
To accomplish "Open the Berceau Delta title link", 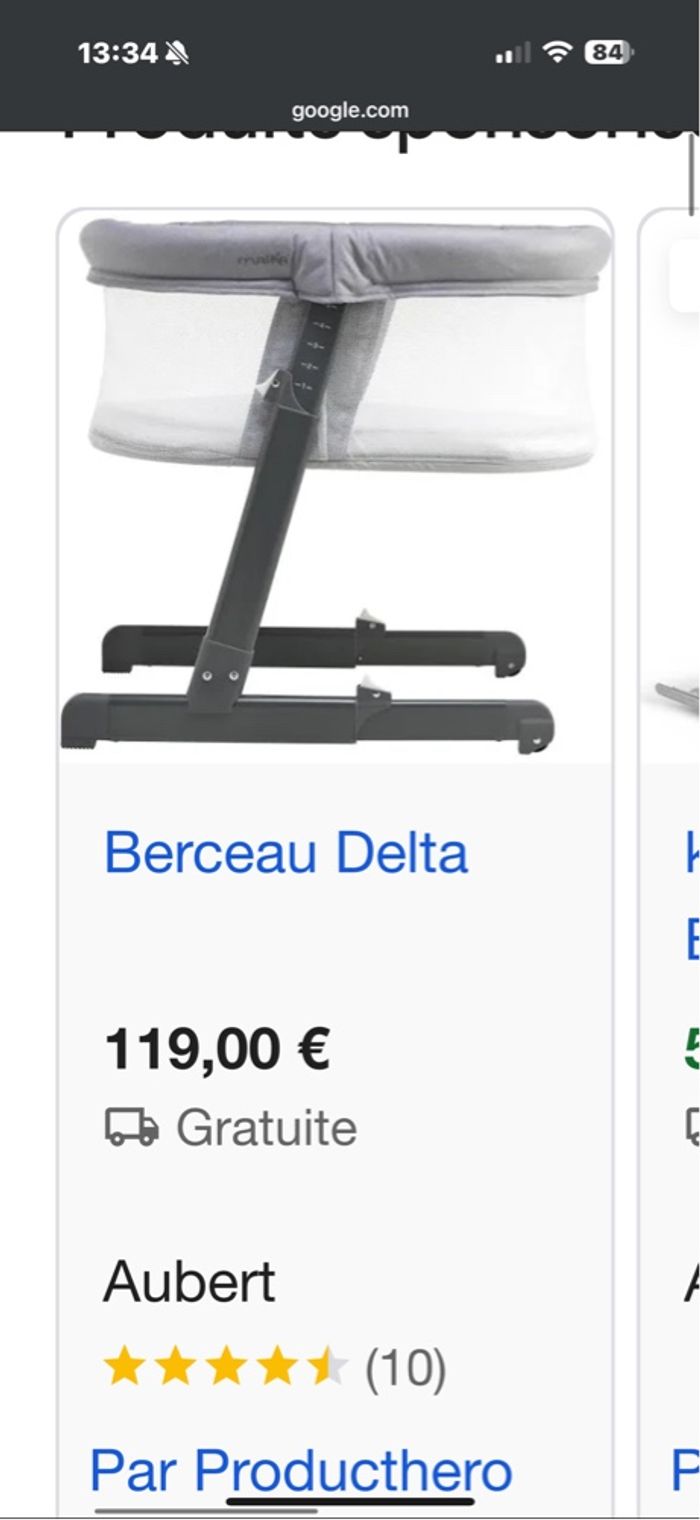I will tap(286, 853).
